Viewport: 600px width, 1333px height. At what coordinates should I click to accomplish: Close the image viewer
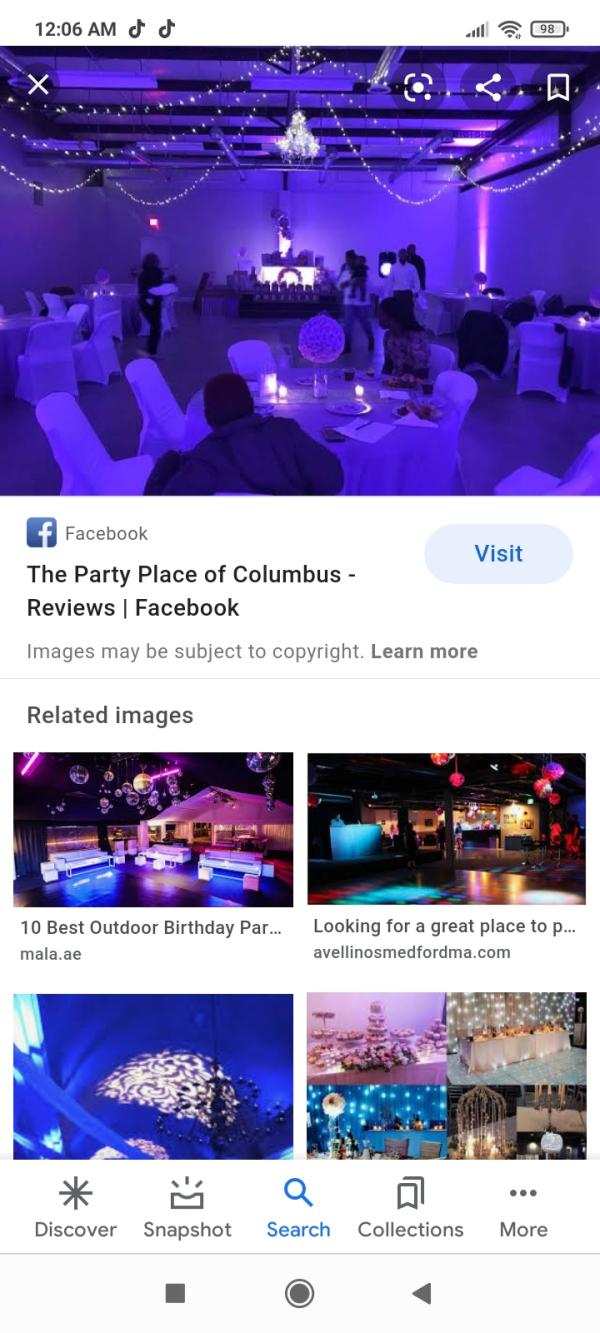click(x=38, y=86)
